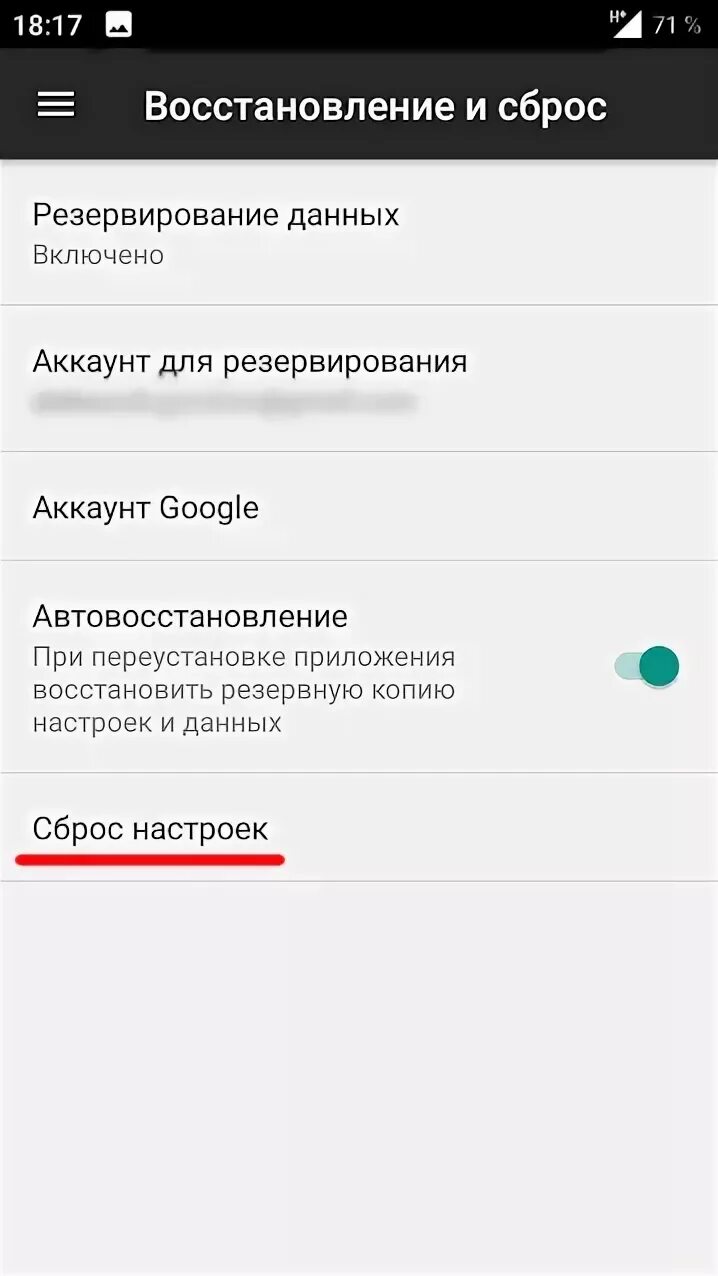718x1276 pixels.
Task: Open the hamburger drawer menu
Action: [56, 105]
